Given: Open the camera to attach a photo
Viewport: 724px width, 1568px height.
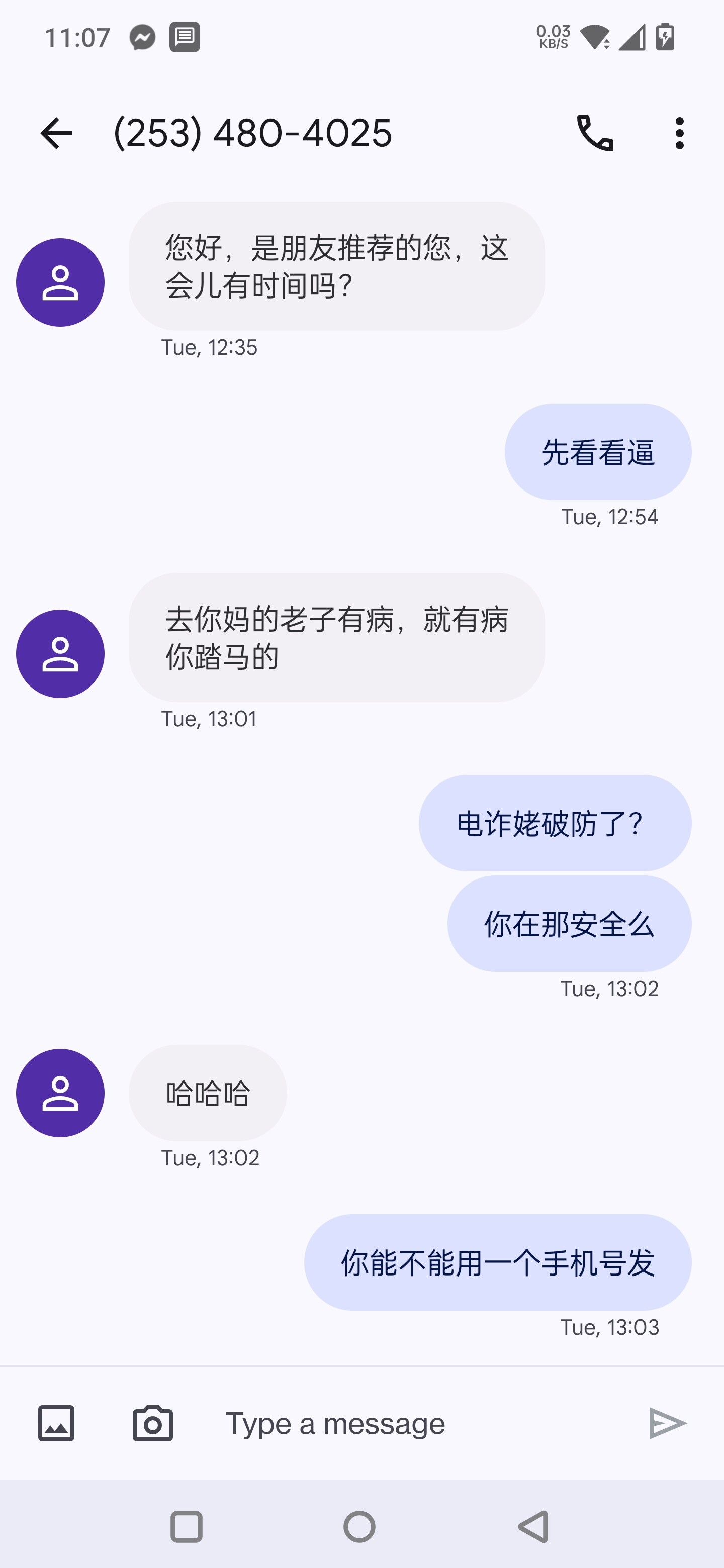Looking at the screenshot, I should 152,1423.
